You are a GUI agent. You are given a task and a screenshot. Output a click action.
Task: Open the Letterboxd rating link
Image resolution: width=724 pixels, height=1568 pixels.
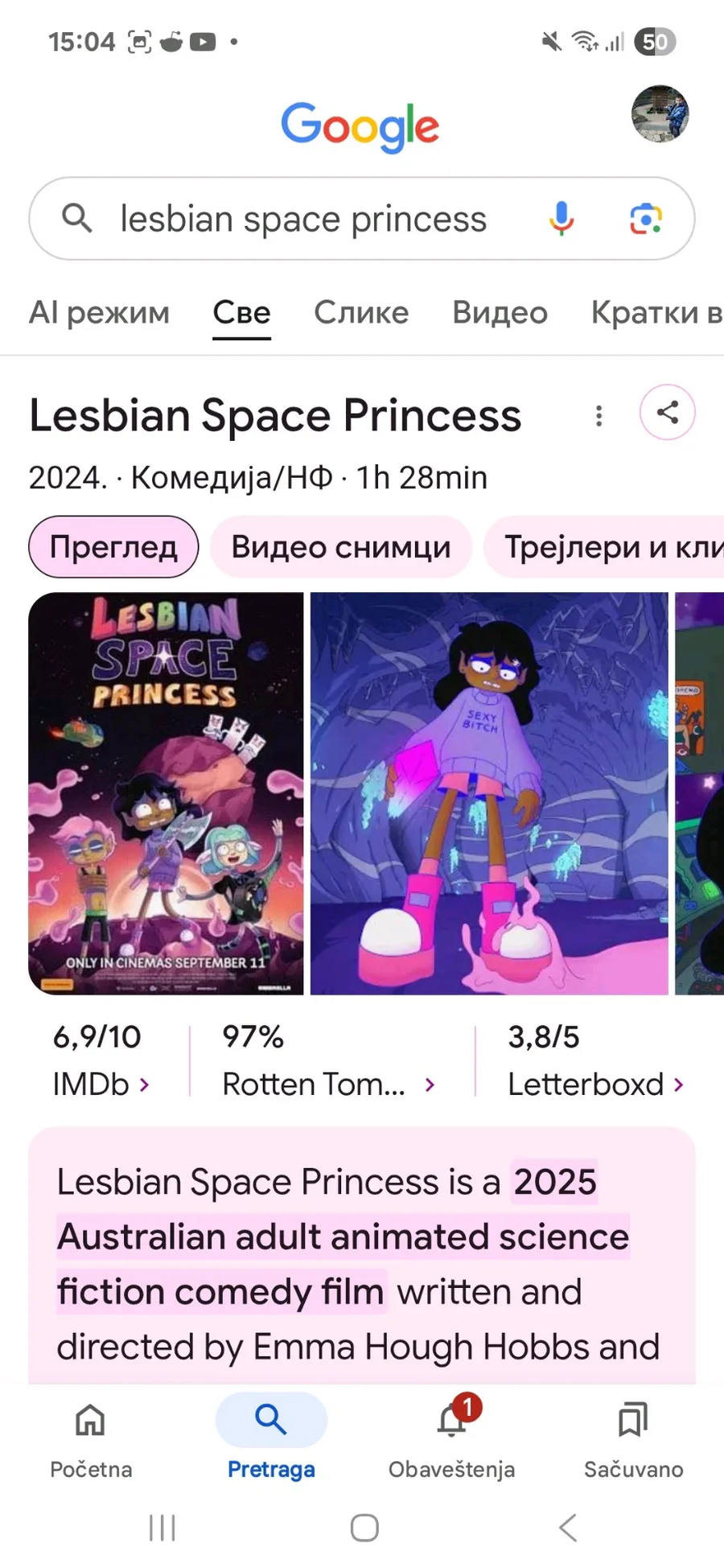pyautogui.click(x=595, y=1060)
